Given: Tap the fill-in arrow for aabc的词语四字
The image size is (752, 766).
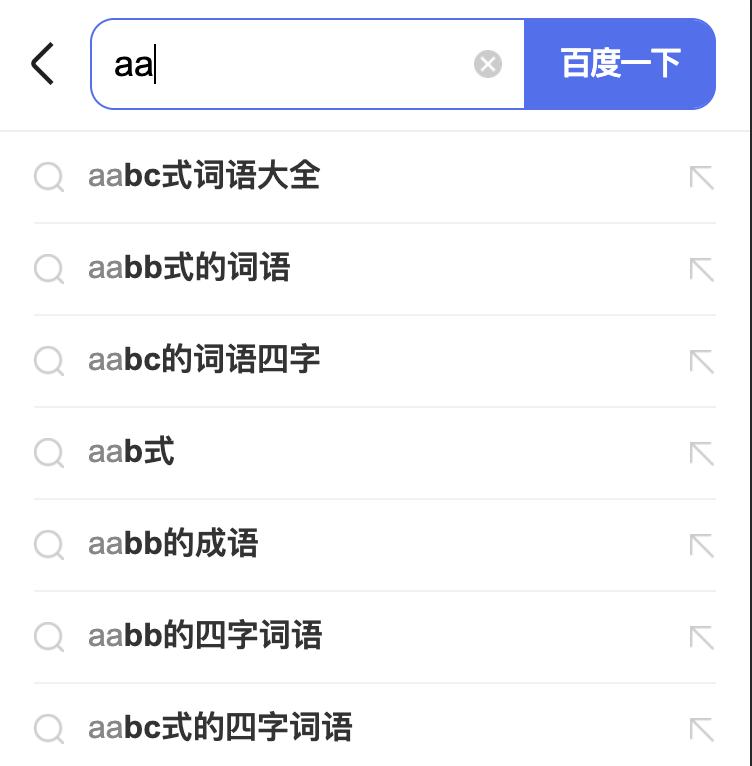Looking at the screenshot, I should point(701,361).
